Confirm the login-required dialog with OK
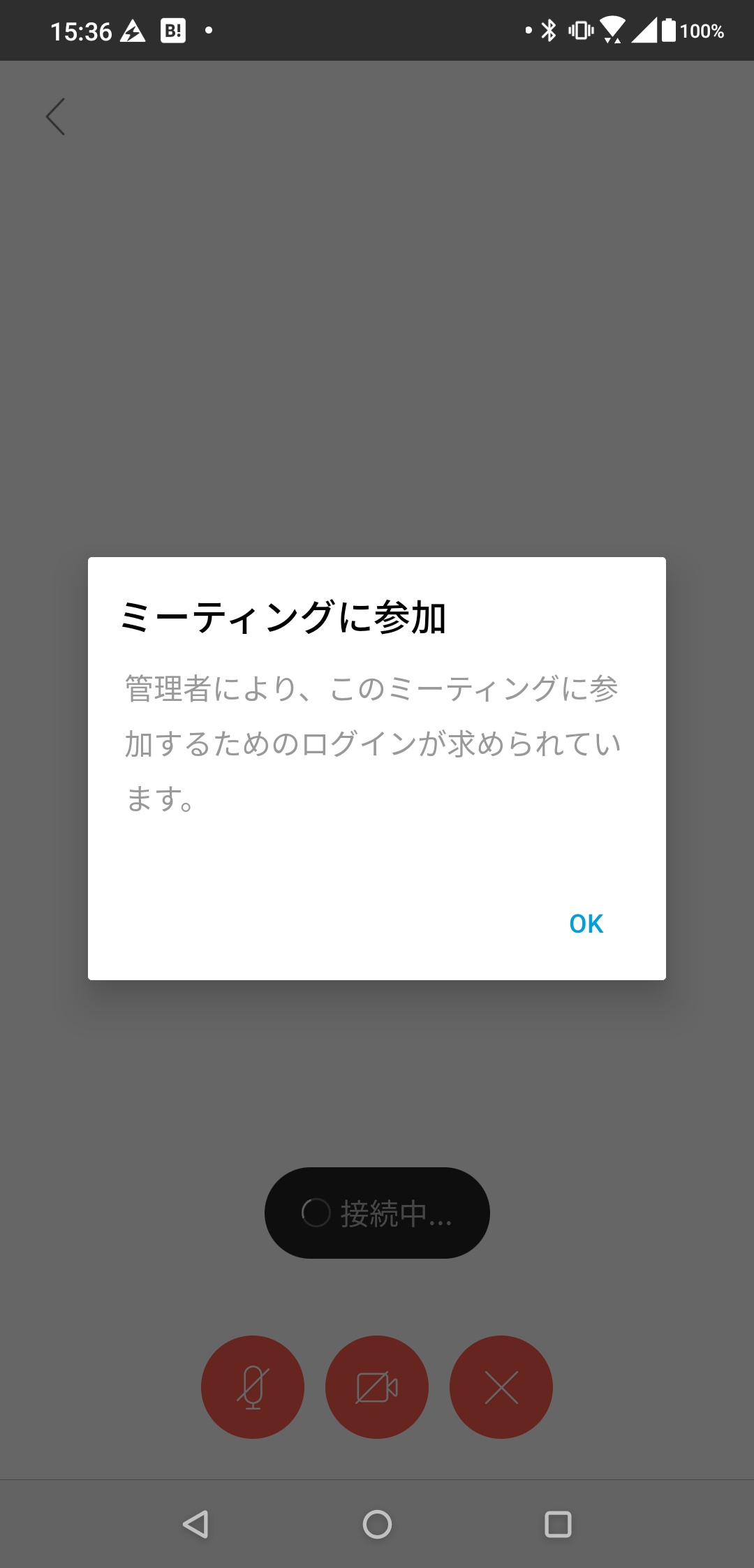Image resolution: width=754 pixels, height=1568 pixels. (586, 924)
